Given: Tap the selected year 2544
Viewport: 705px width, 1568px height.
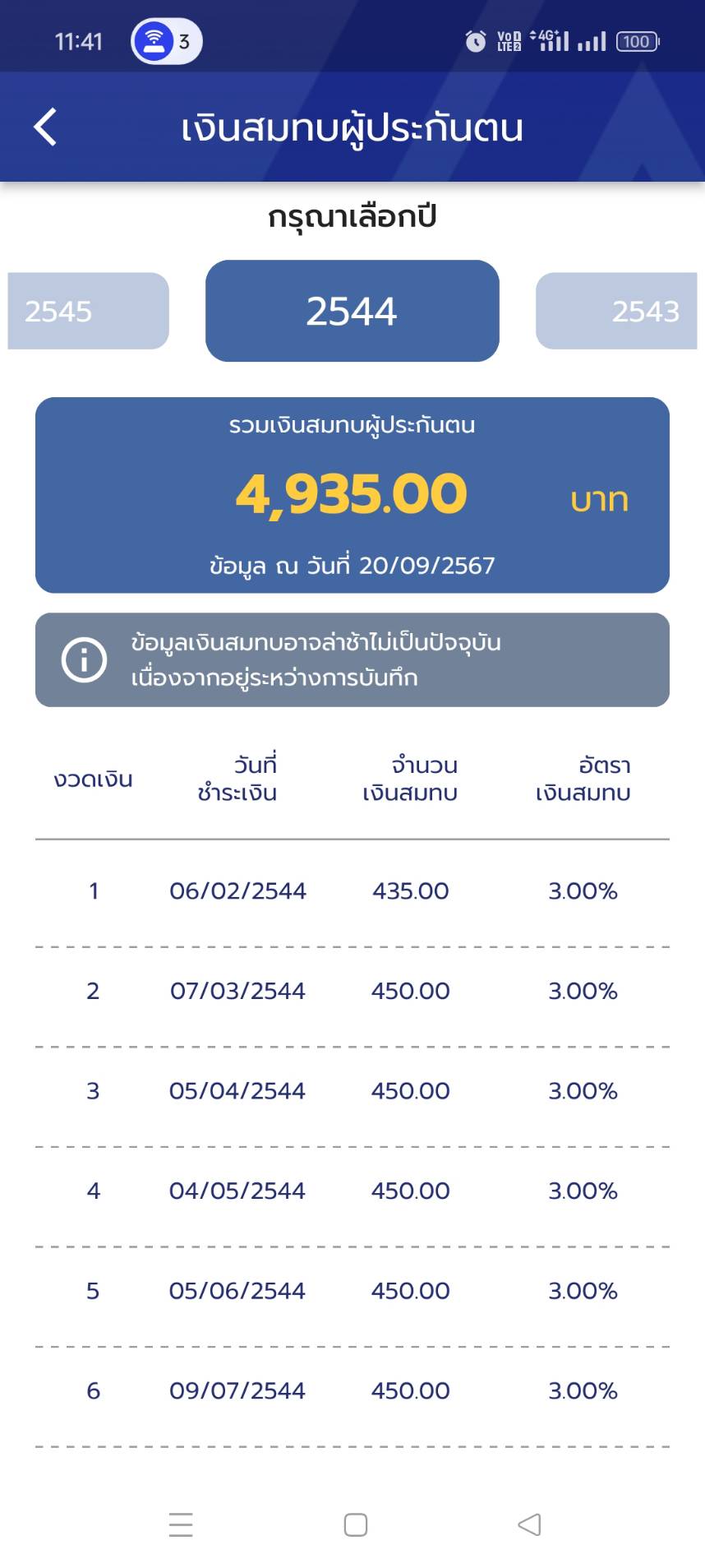Looking at the screenshot, I should [352, 311].
